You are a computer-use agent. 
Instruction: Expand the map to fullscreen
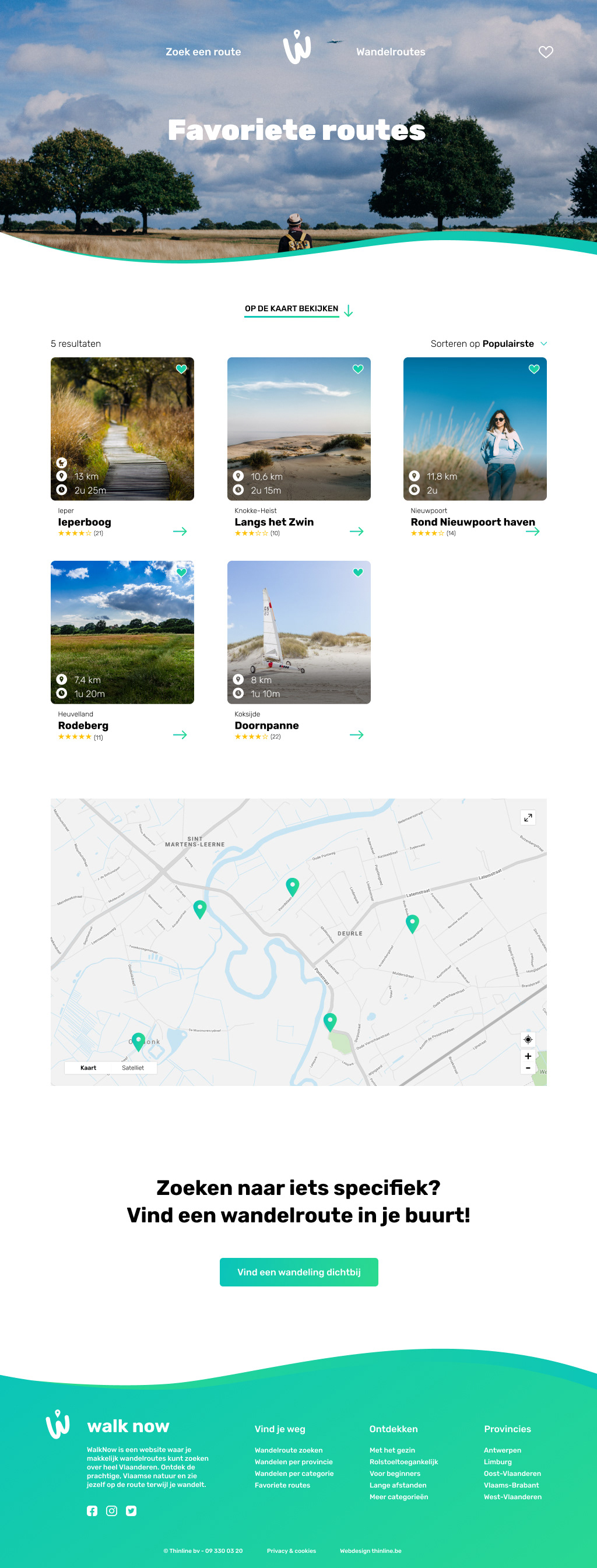(528, 817)
